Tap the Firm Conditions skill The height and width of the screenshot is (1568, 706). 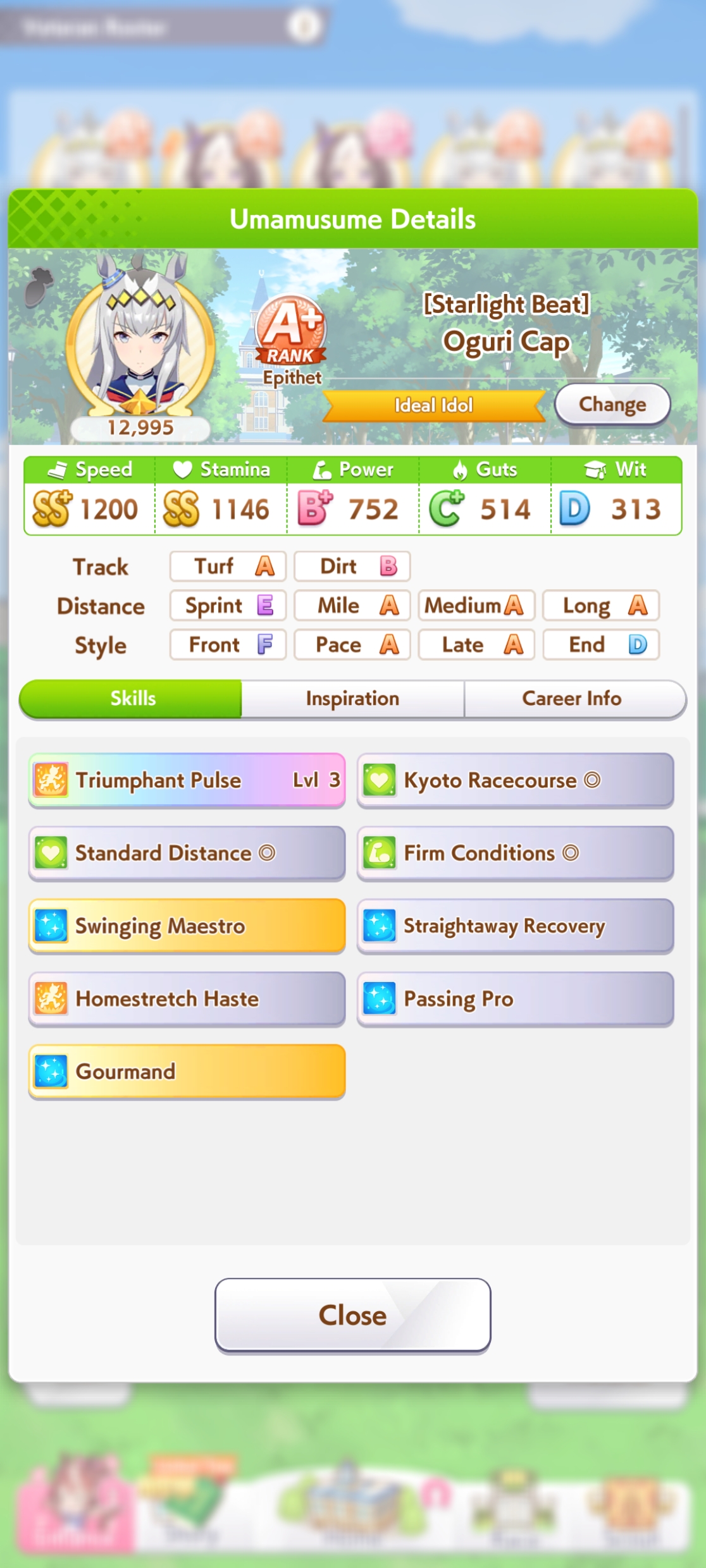(516, 853)
